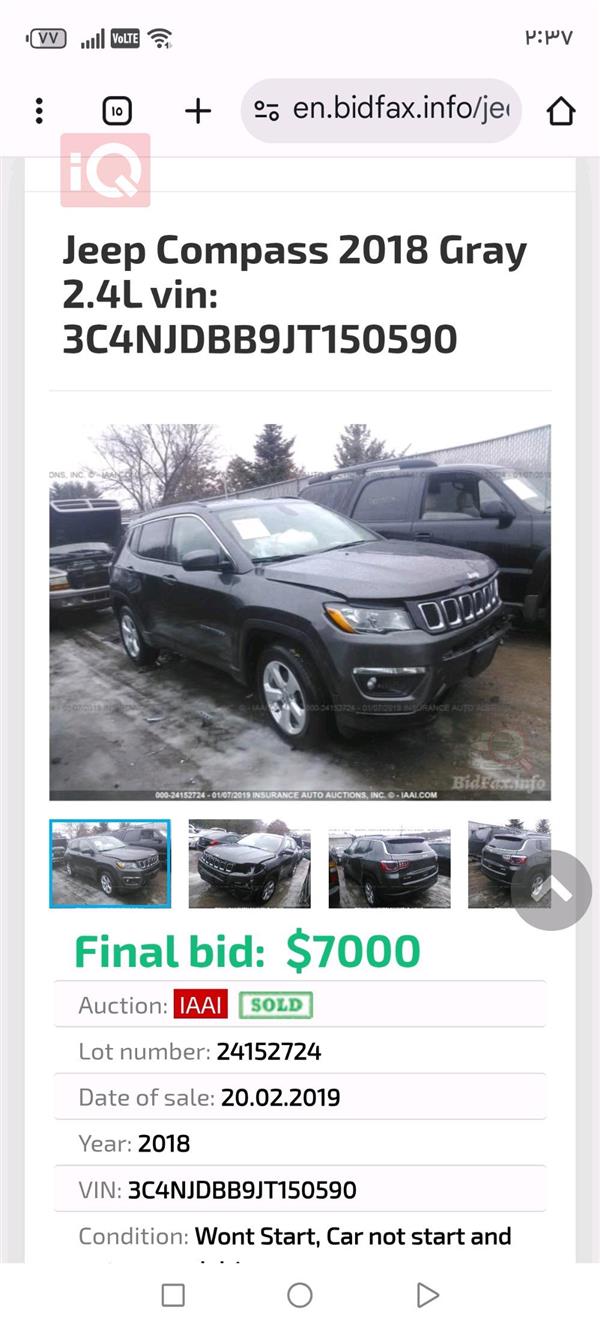This screenshot has height=1327, width=600.
Task: Tap the en.bidfax.info address bar
Action: tap(390, 110)
